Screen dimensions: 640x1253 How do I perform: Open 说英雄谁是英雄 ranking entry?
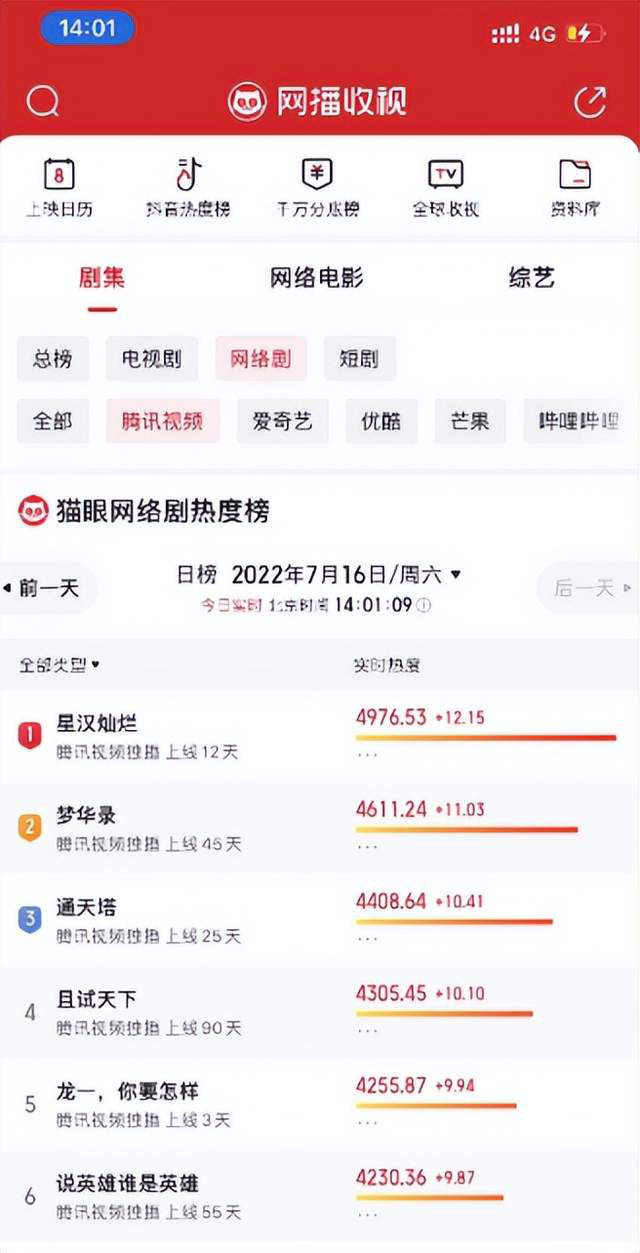[320, 1197]
